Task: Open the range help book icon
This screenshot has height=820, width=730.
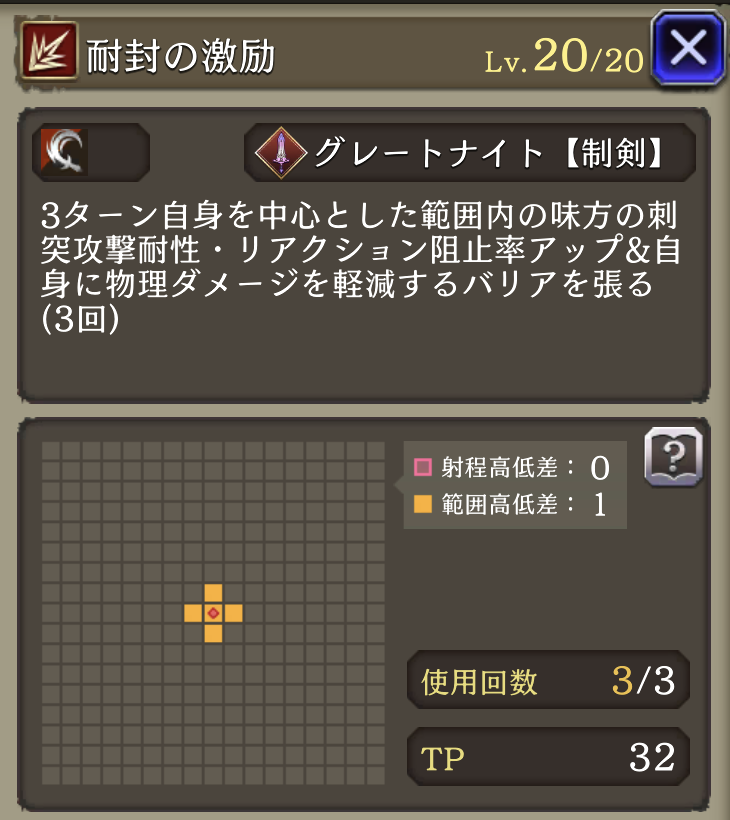Action: click(673, 458)
